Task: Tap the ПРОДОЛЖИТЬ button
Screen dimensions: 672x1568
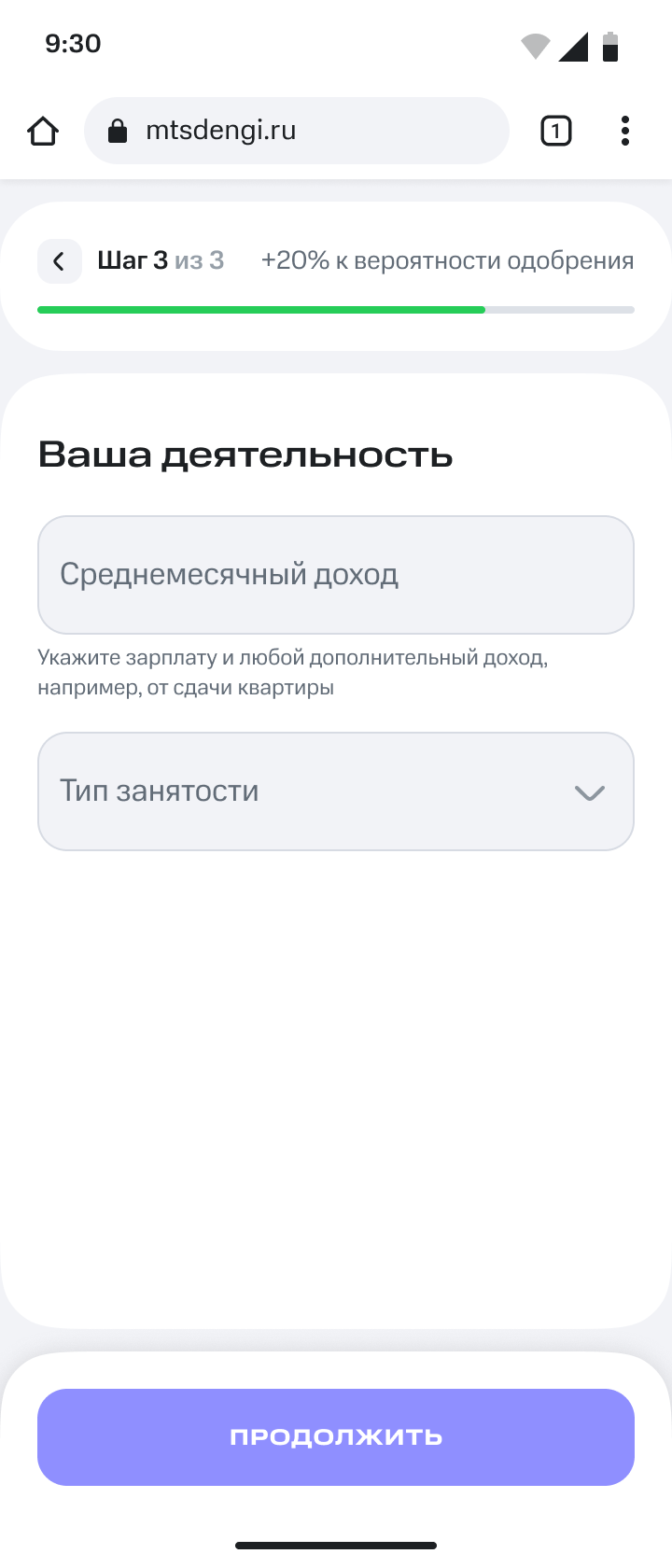Action: point(336,1436)
